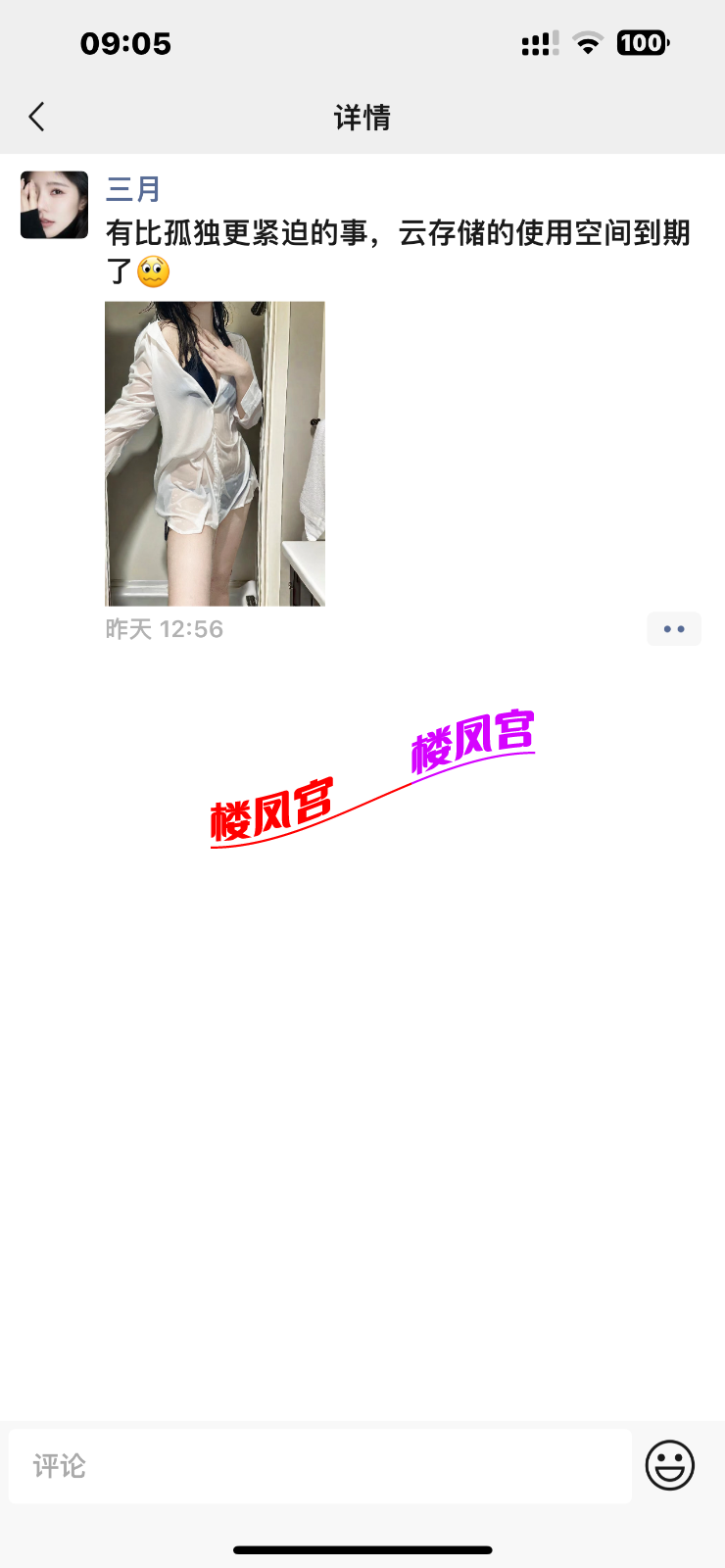
Task: Tap the comment bar area at screen bottom
Action: 362,1464
